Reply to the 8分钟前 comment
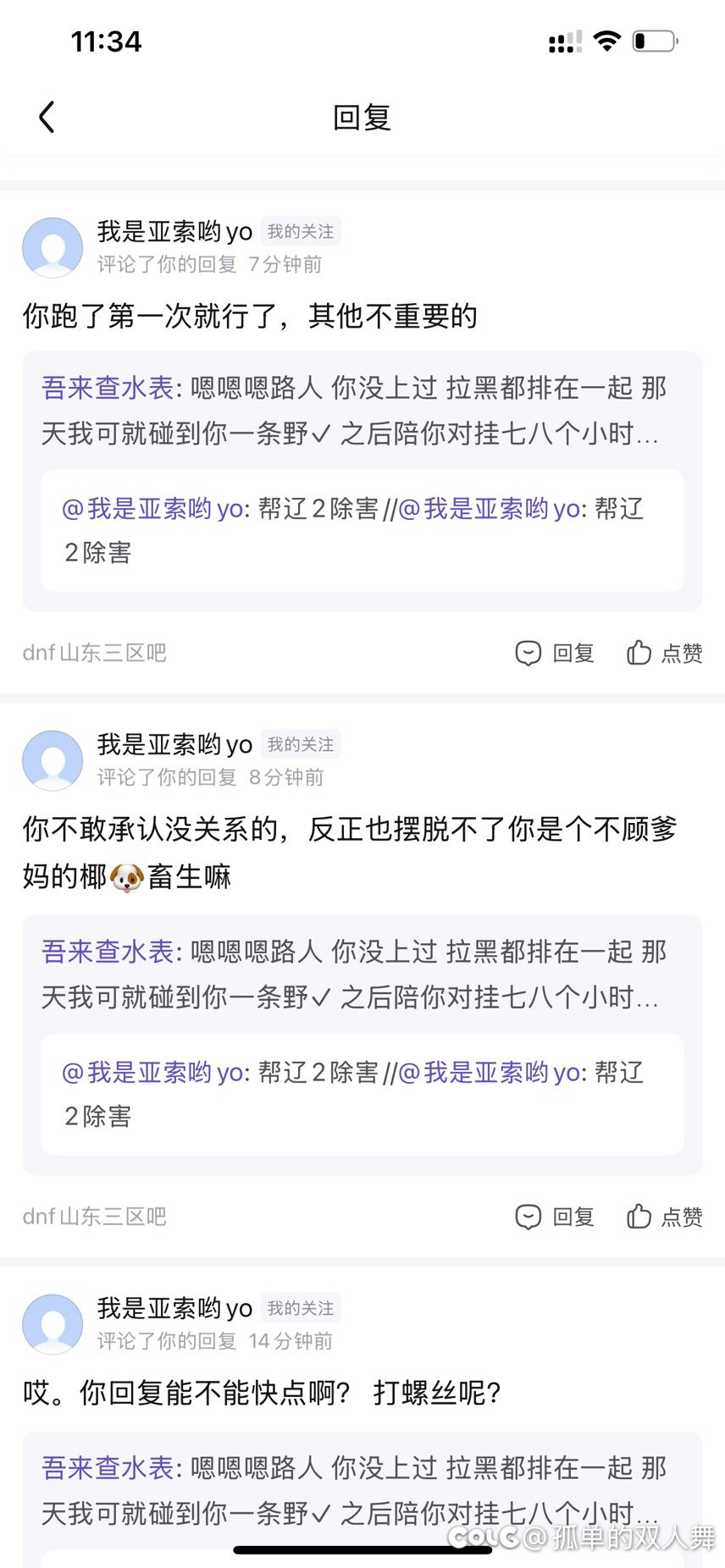 555,1217
